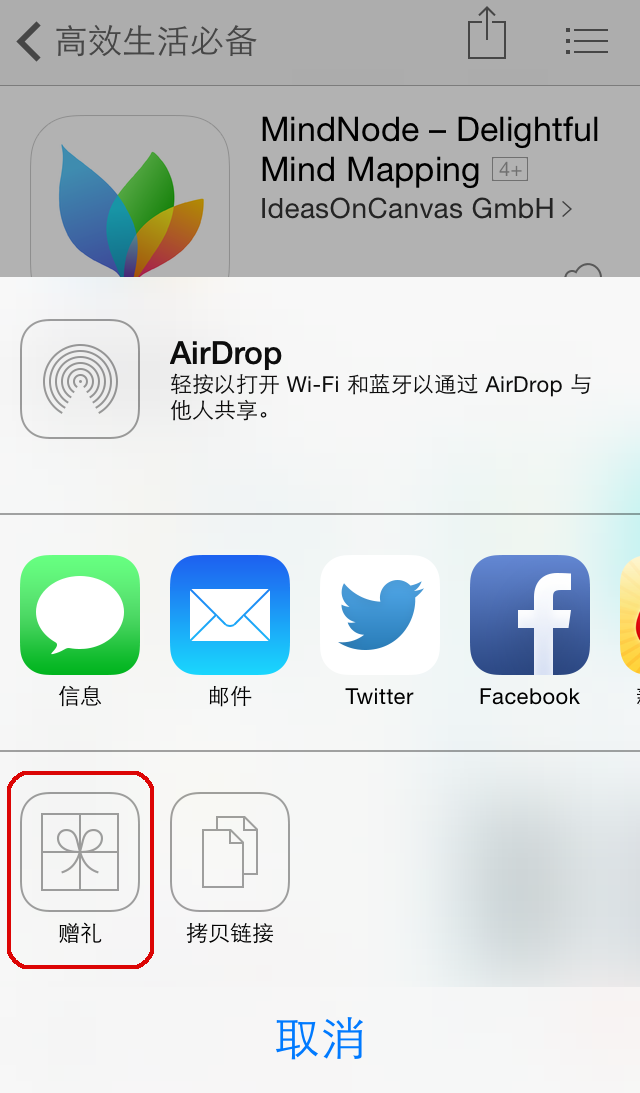Tap the AirDrop icon
The width and height of the screenshot is (640, 1093).
tap(80, 379)
